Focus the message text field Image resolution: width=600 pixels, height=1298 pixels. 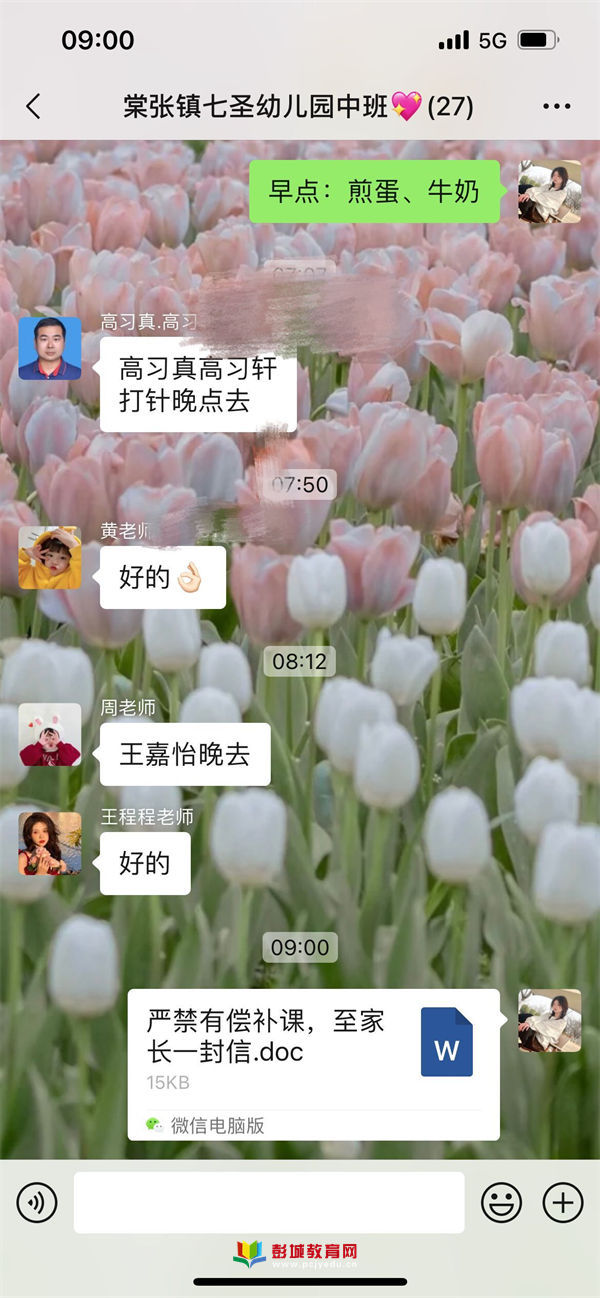(x=269, y=1202)
